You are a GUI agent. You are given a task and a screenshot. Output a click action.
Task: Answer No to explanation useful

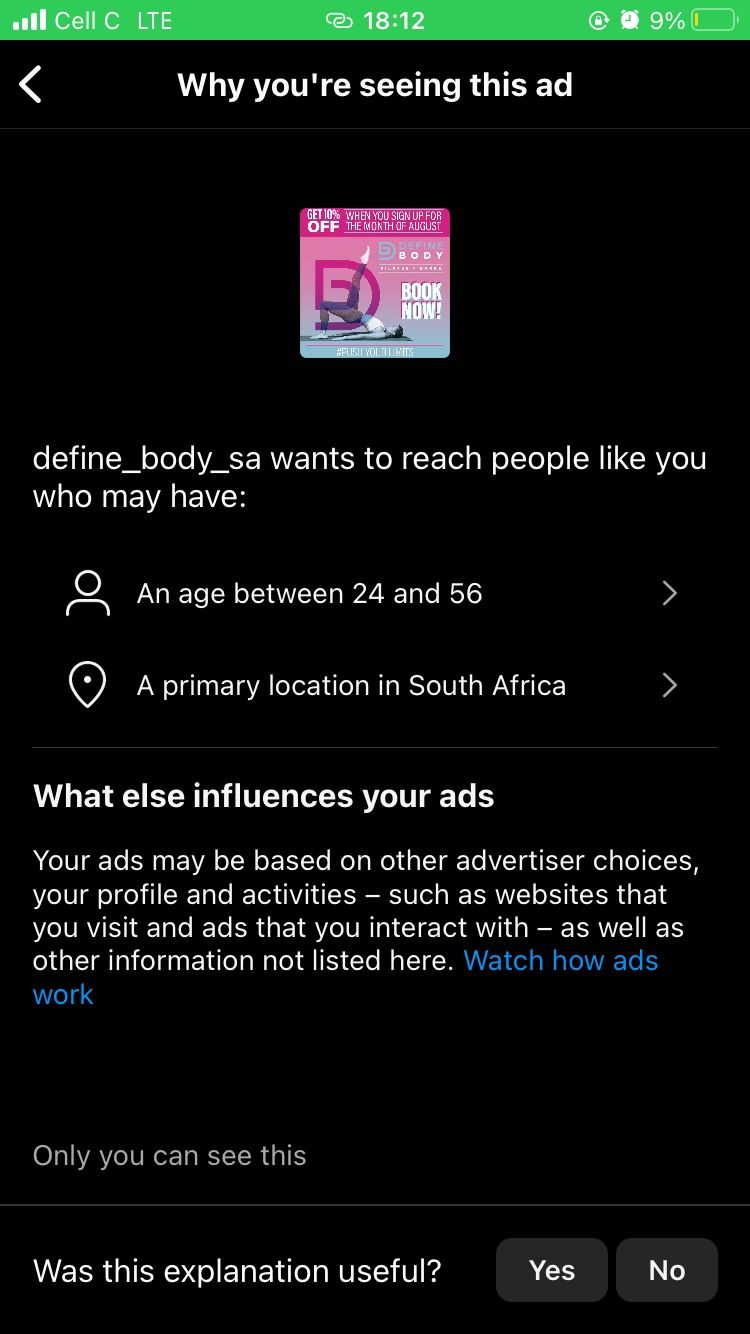click(x=666, y=1270)
